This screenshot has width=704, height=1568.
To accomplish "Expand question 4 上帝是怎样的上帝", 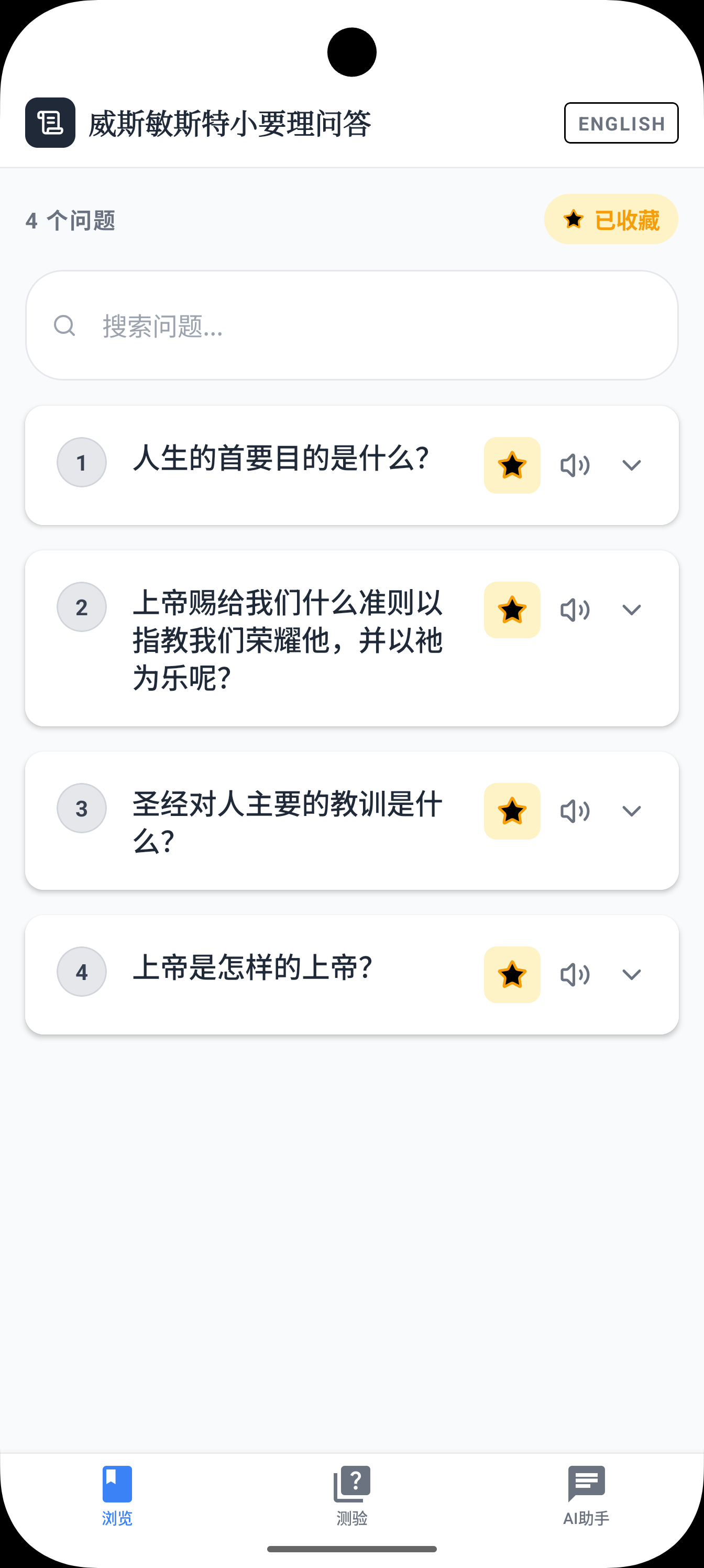I will (632, 975).
